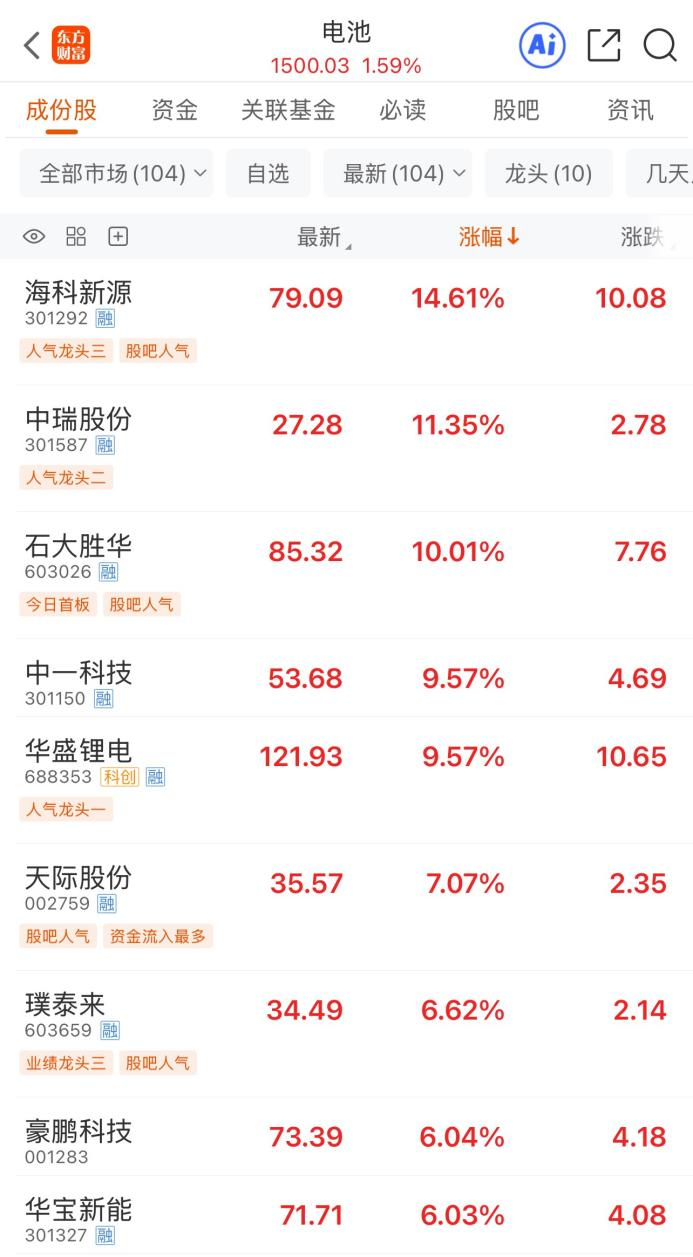The width and height of the screenshot is (693, 1257).
Task: Sort the list by 涨幅 column
Action: click(x=489, y=237)
